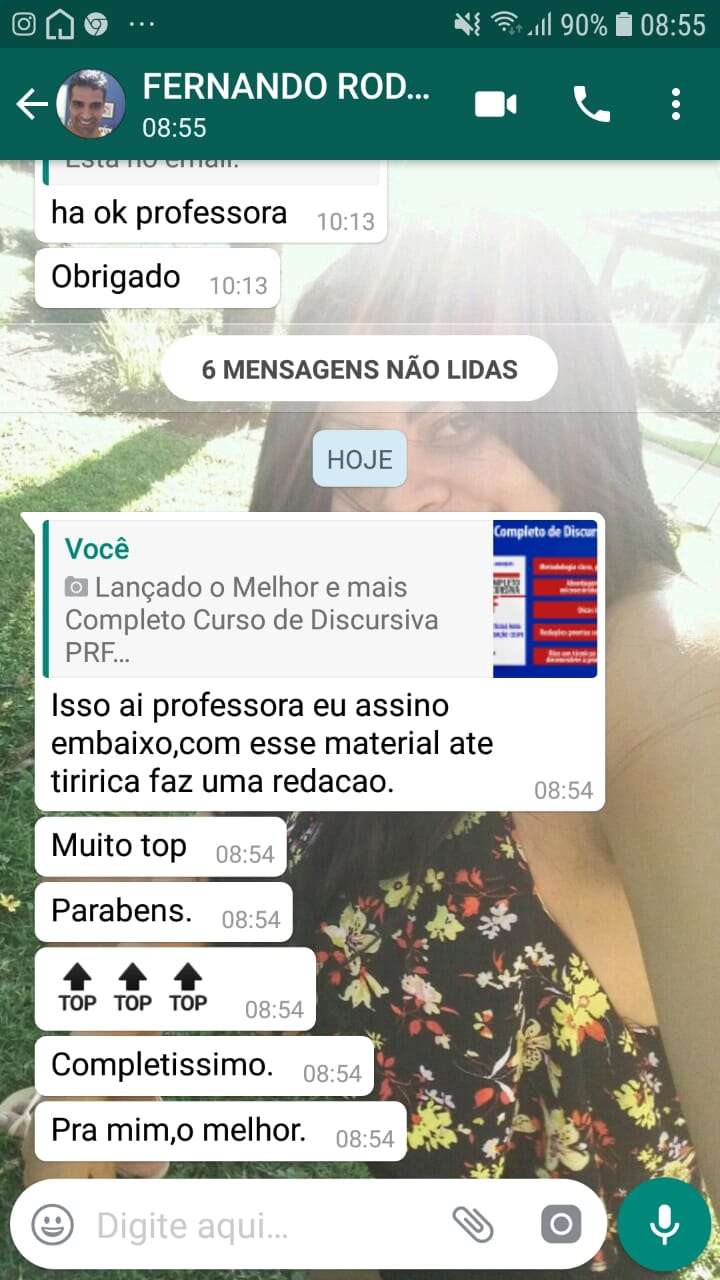This screenshot has width=720, height=1280.
Task: Open the emoji picker
Action: pos(52,1224)
